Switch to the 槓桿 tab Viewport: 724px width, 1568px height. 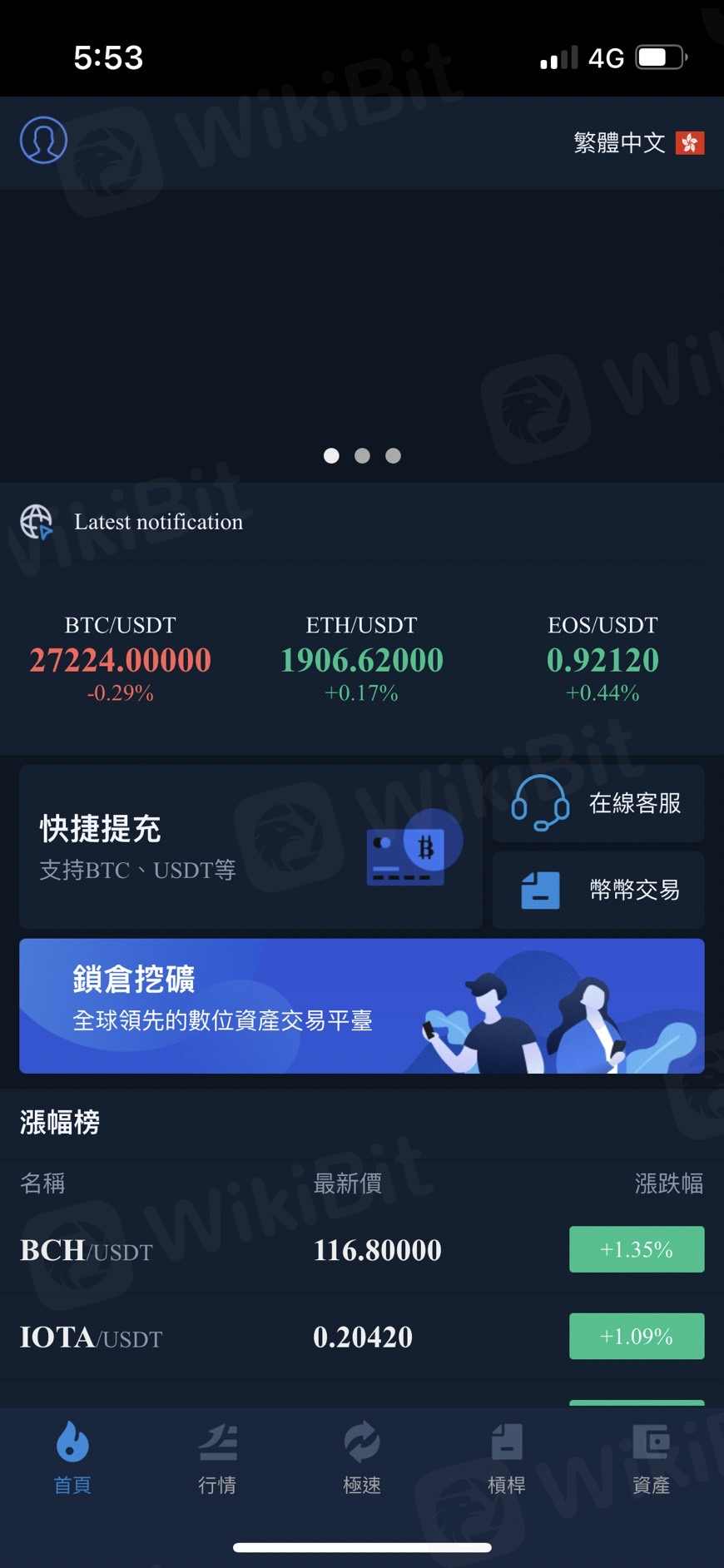click(506, 1458)
